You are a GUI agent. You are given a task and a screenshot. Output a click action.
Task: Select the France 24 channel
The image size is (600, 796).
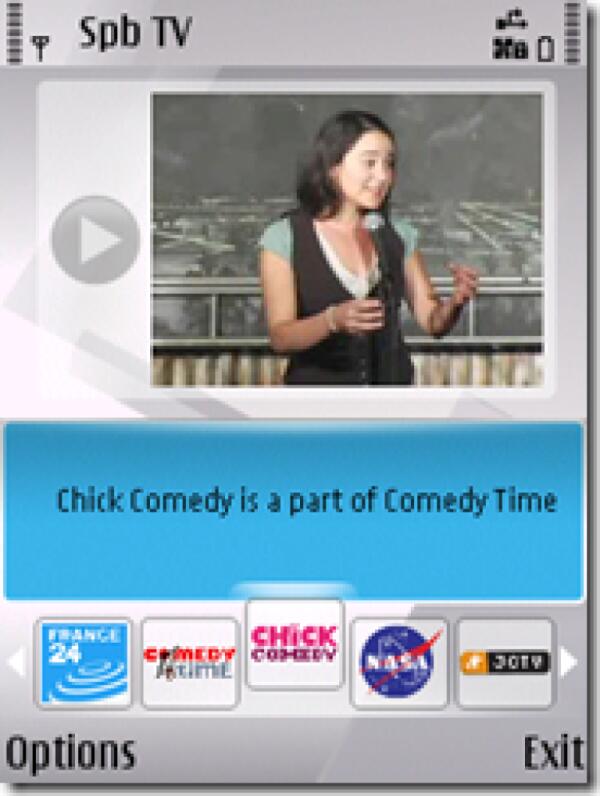point(84,663)
